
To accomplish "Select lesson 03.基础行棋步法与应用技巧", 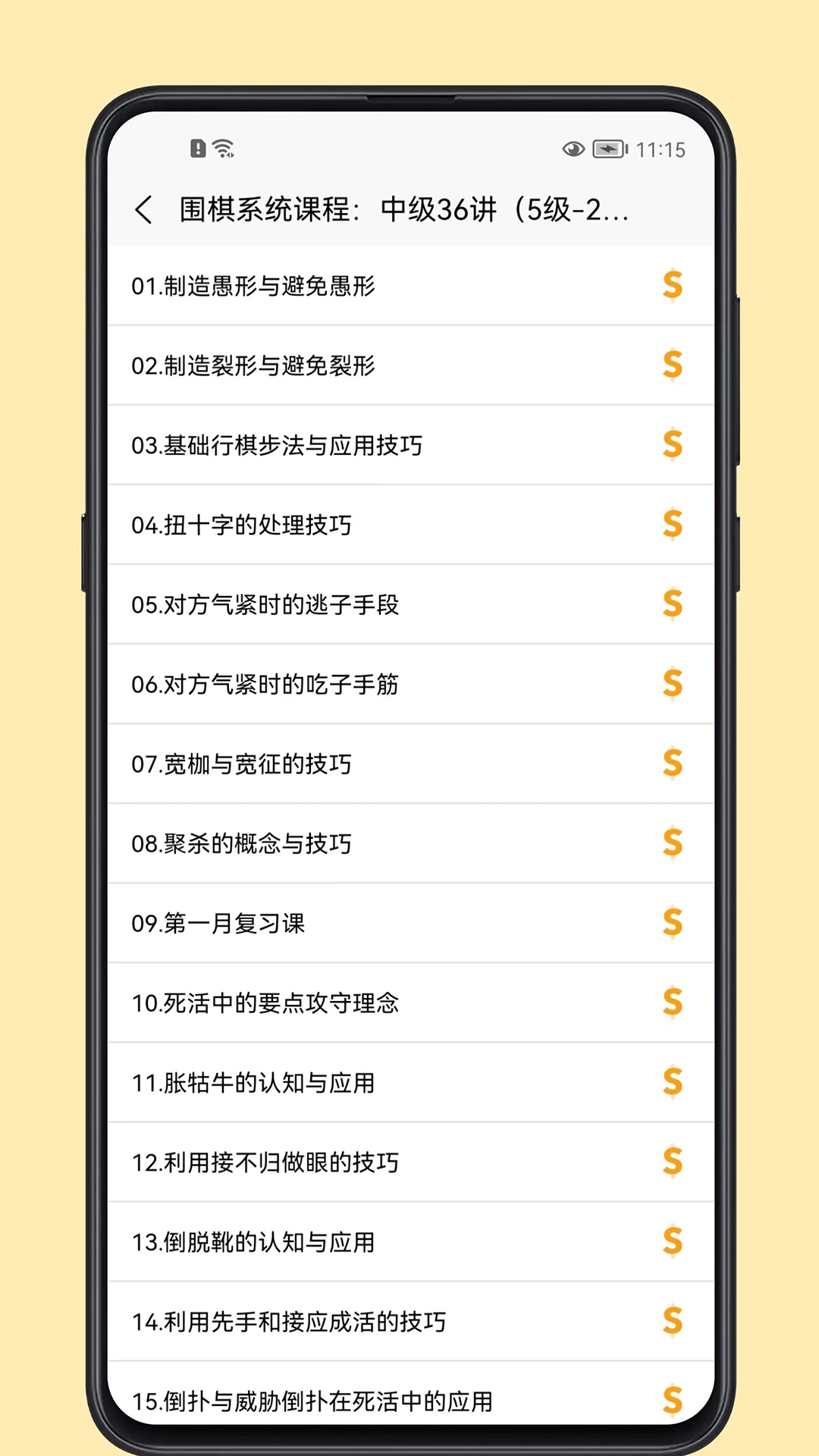I will tap(277, 445).
